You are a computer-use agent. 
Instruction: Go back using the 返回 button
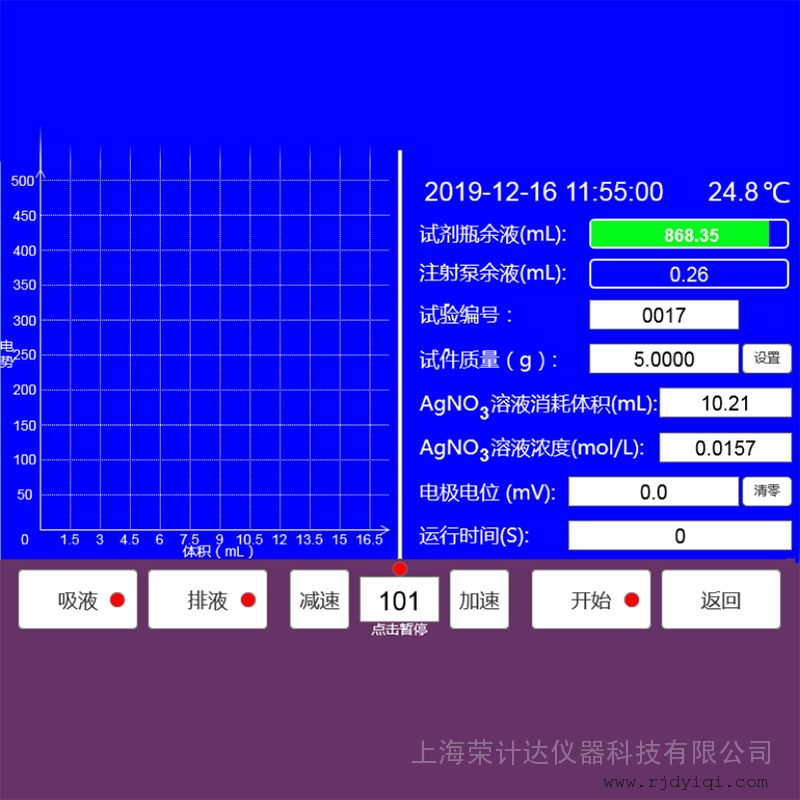click(721, 600)
